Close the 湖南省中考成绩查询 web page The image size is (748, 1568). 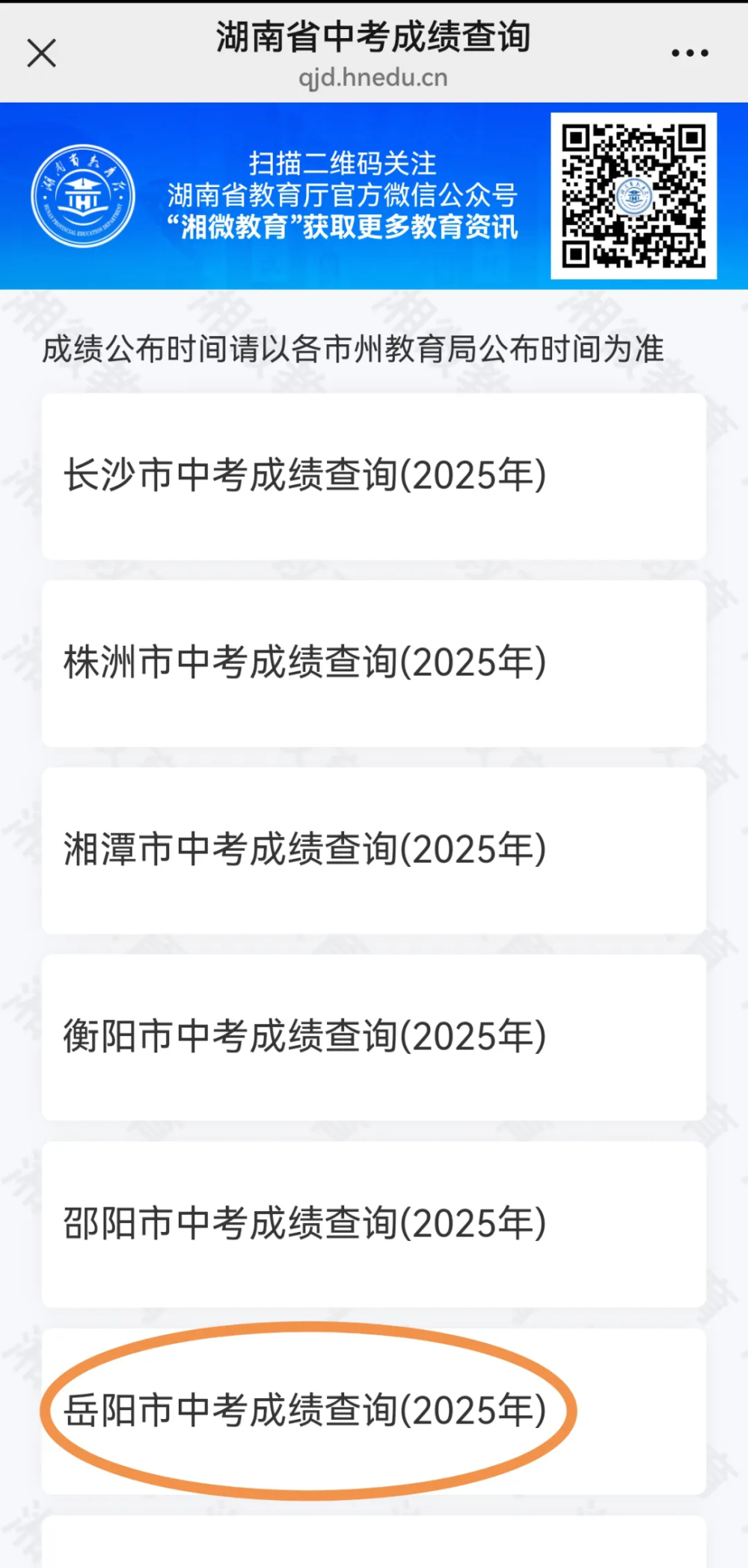pyautogui.click(x=42, y=53)
